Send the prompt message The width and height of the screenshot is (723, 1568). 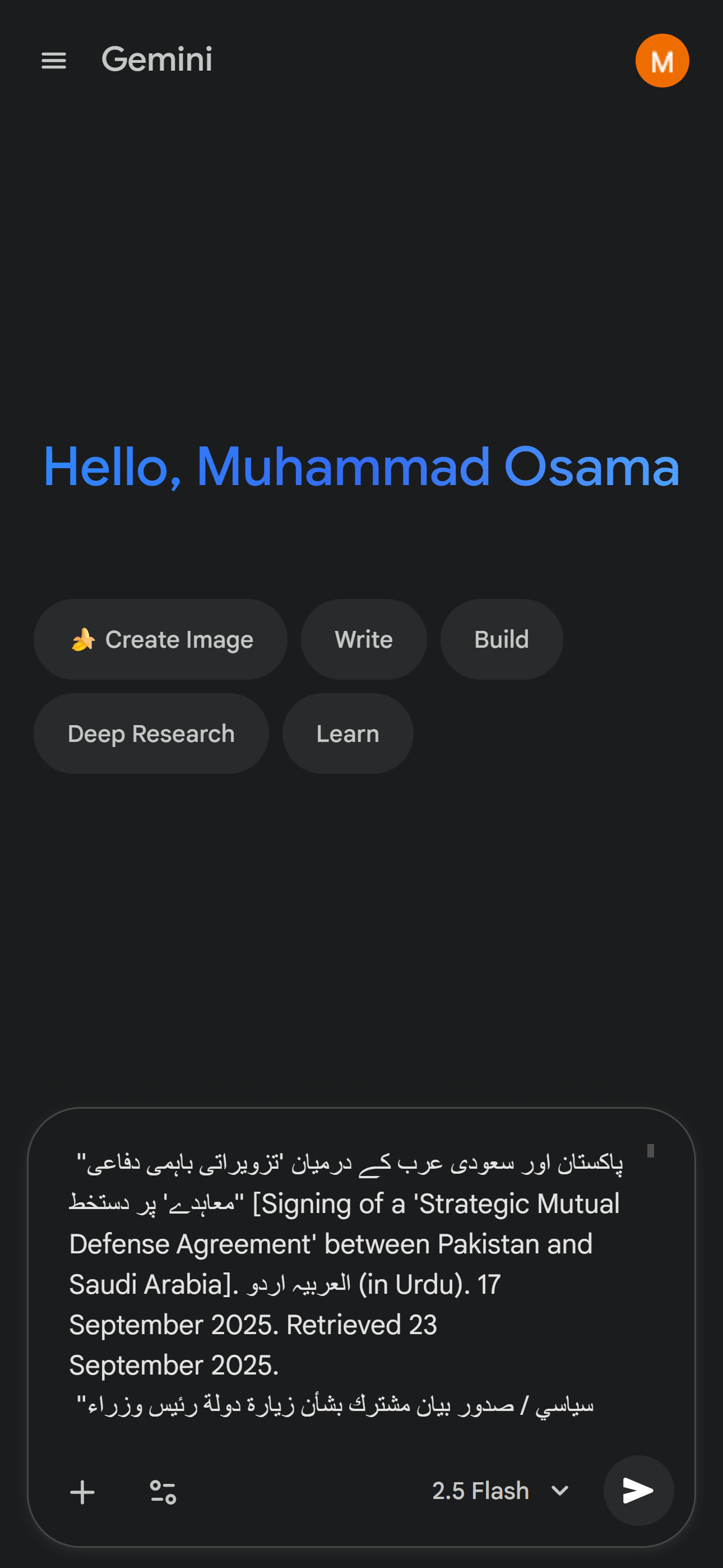point(638,1490)
